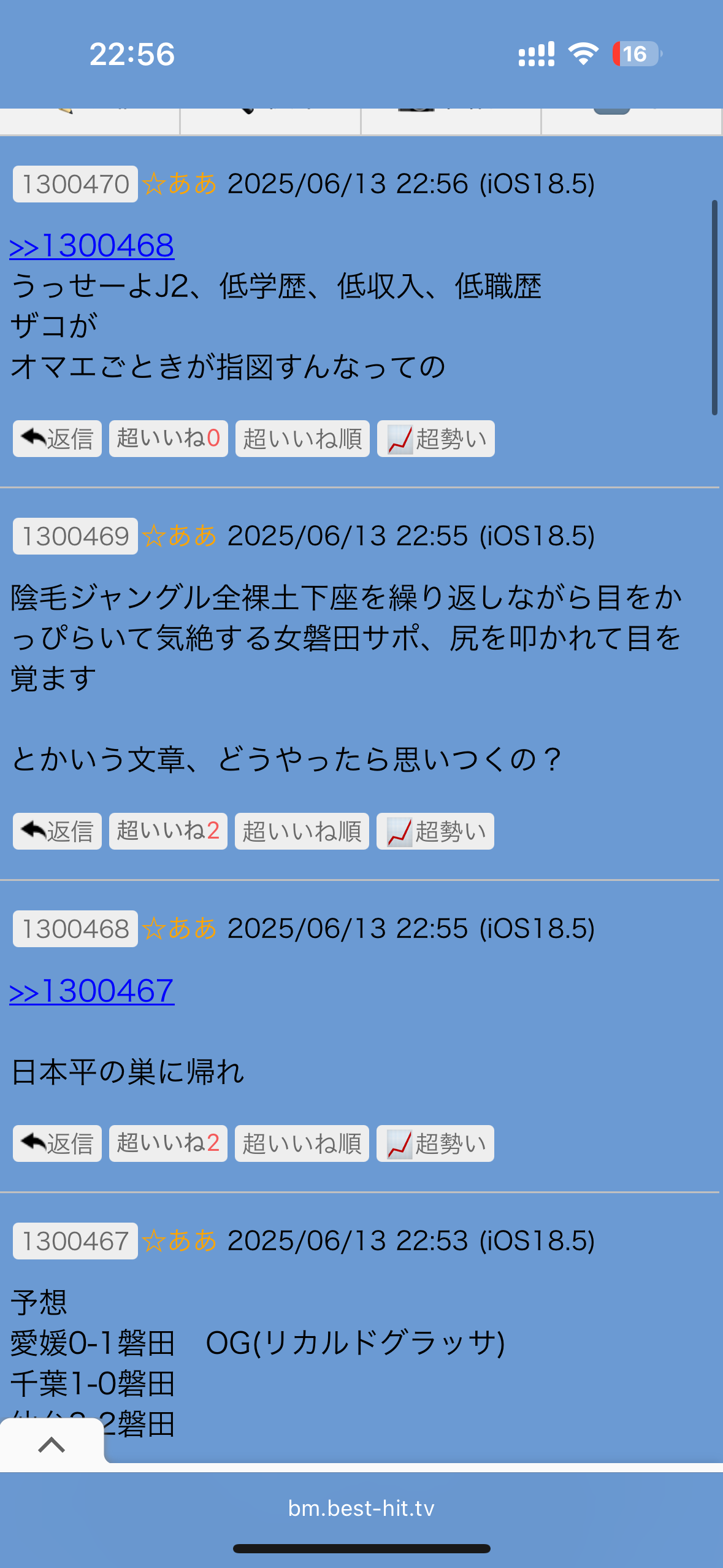Tap post number 1300470 badge

point(75,184)
